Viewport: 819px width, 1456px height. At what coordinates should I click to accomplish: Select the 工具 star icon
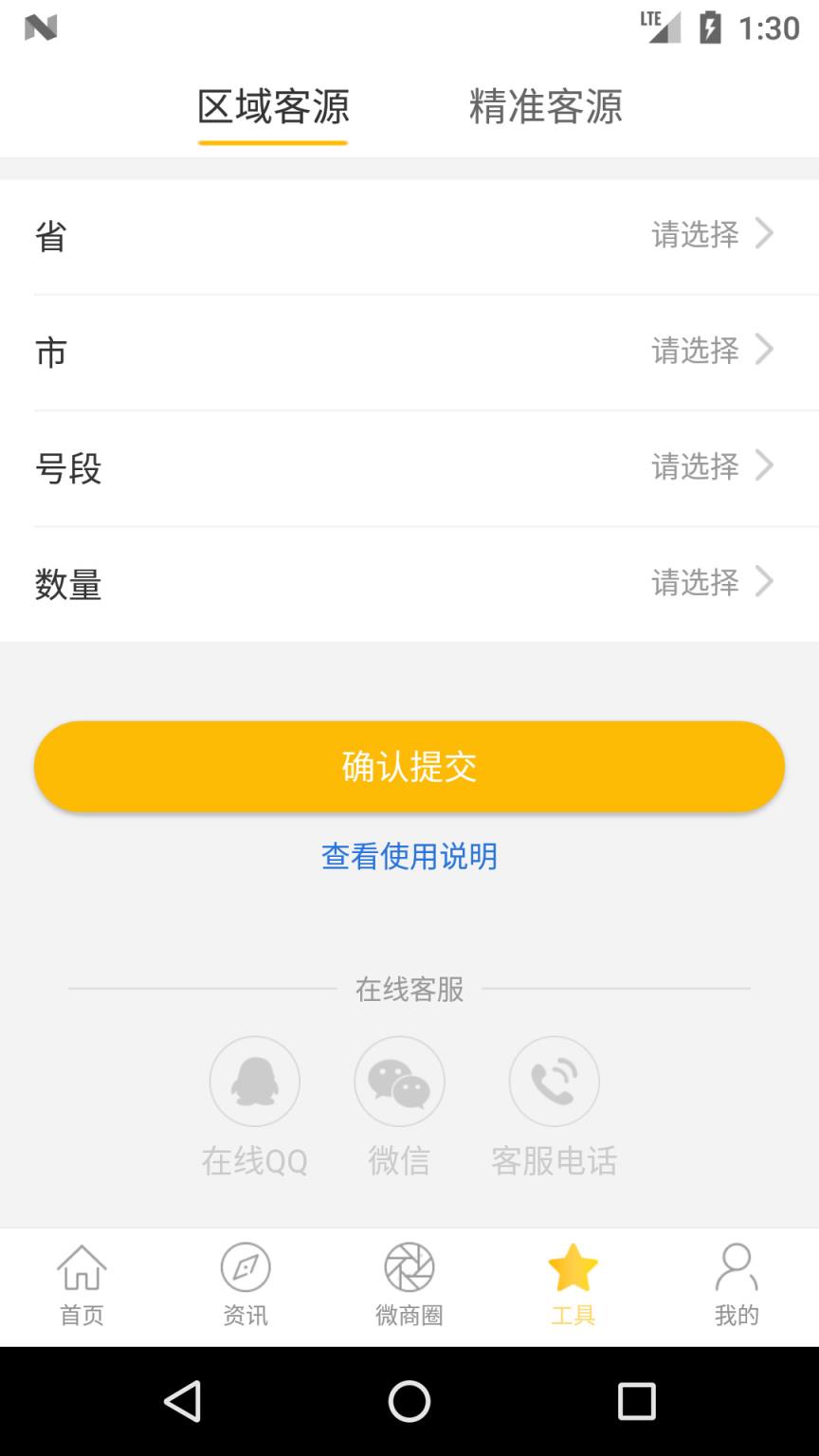pyautogui.click(x=573, y=1263)
